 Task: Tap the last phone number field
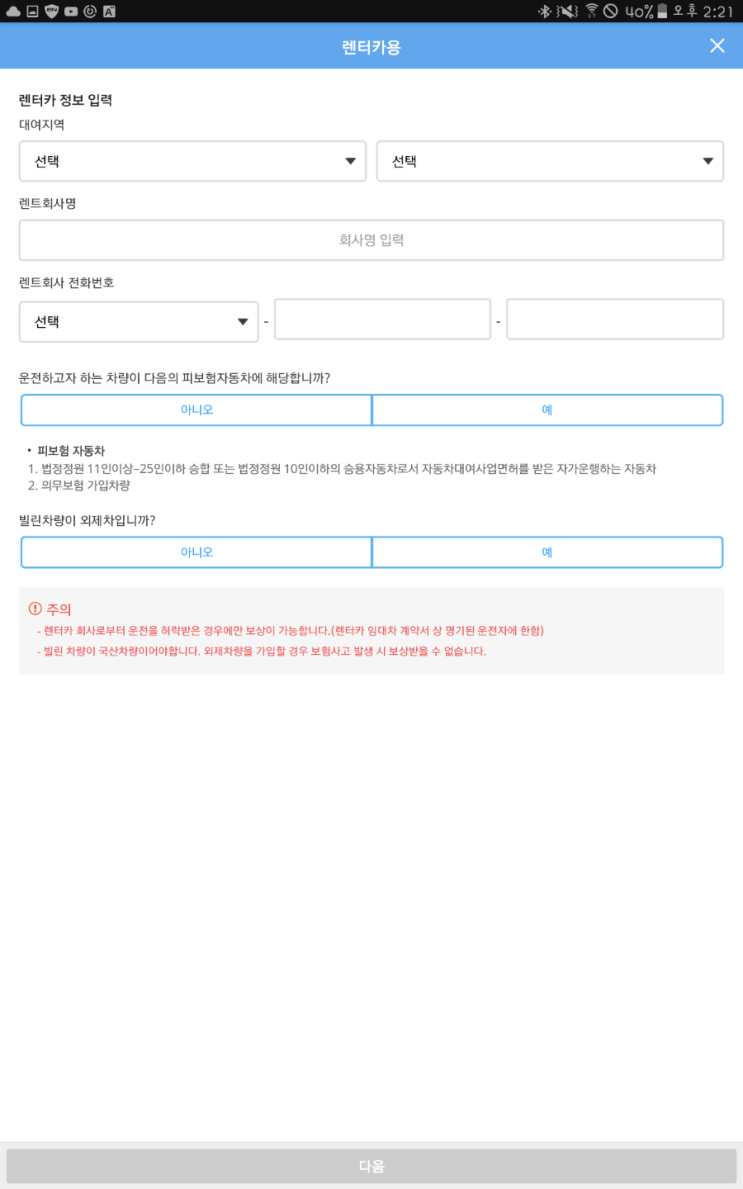tap(615, 319)
